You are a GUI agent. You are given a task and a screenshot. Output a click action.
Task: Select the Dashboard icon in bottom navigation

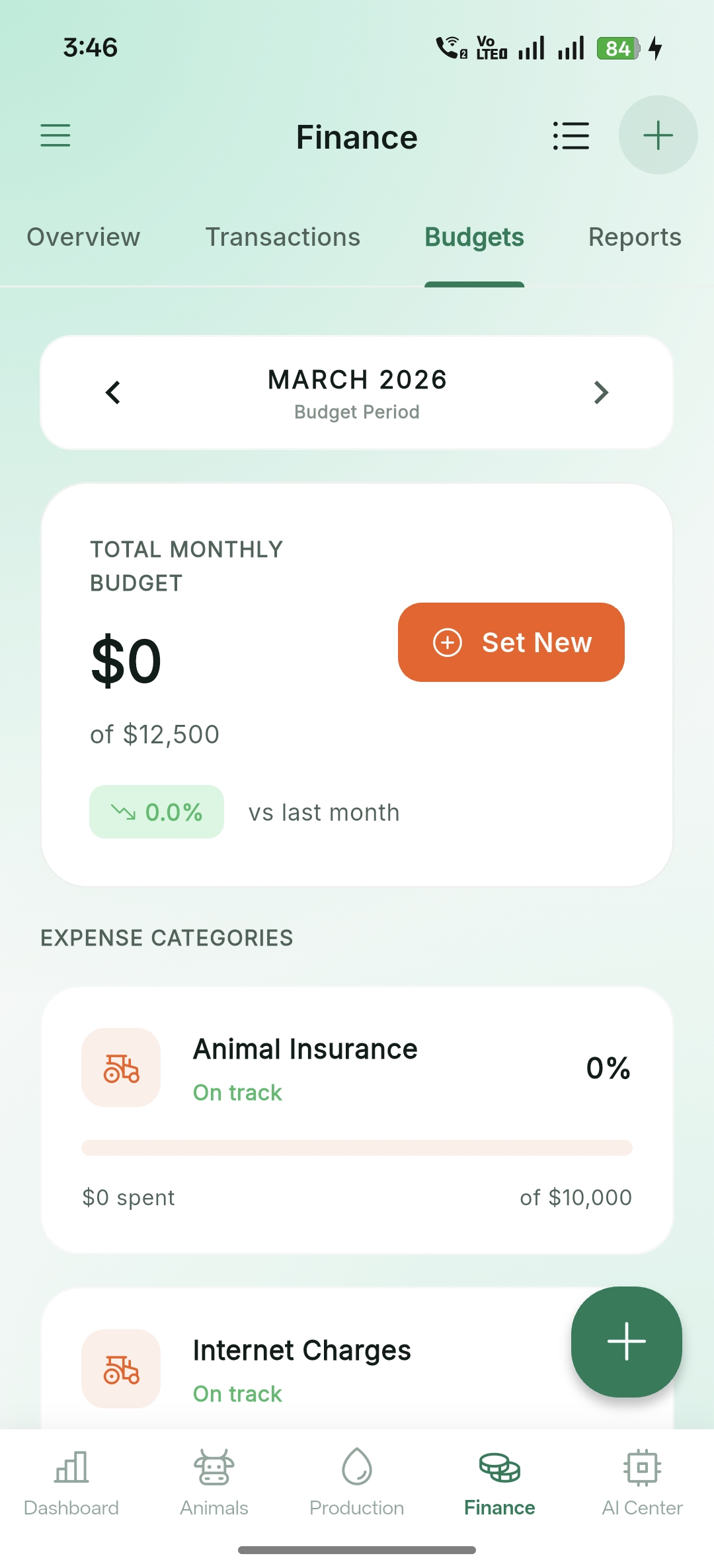[x=71, y=1474]
